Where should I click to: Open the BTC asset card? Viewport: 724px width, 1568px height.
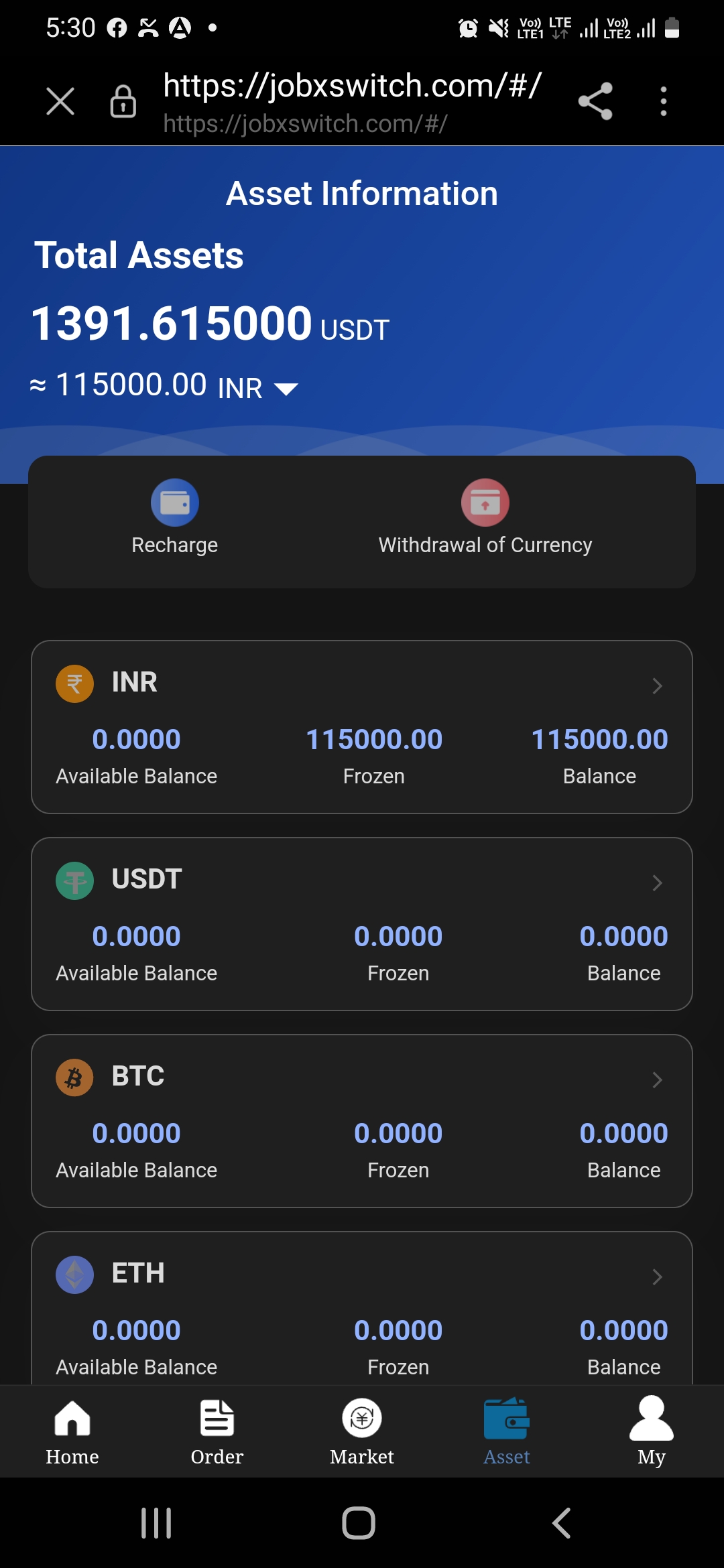tap(362, 1120)
